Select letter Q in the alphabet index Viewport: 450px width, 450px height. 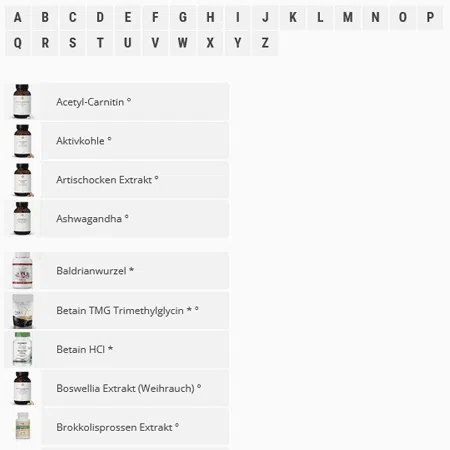pos(18,43)
